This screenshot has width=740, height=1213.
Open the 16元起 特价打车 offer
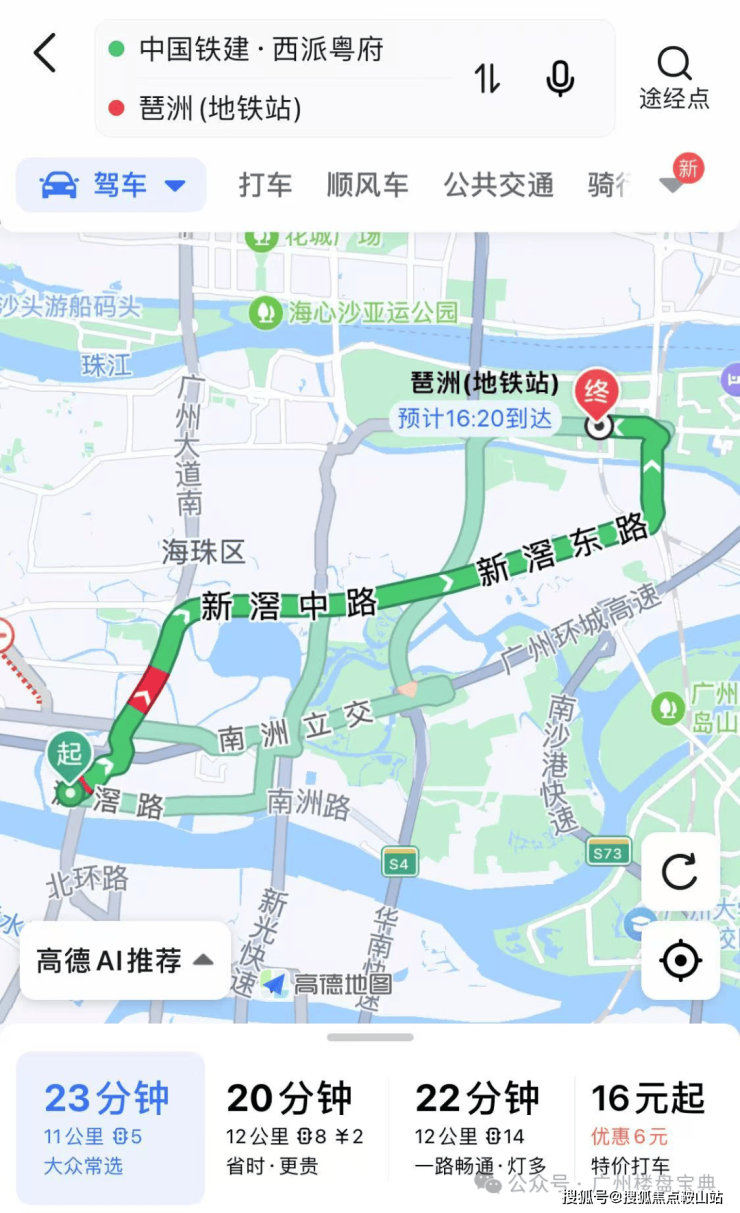648,1126
